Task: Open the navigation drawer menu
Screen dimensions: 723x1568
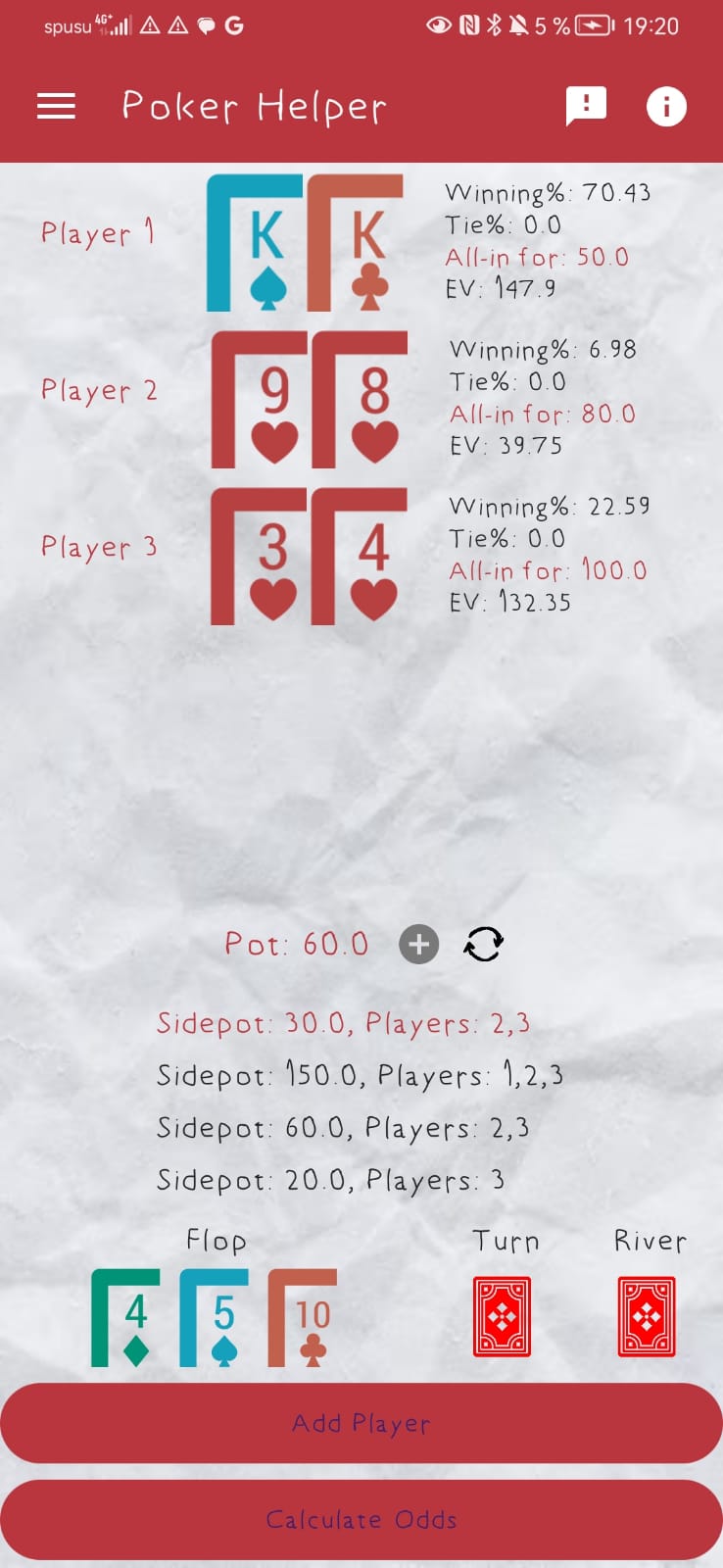Action: pyautogui.click(x=56, y=106)
